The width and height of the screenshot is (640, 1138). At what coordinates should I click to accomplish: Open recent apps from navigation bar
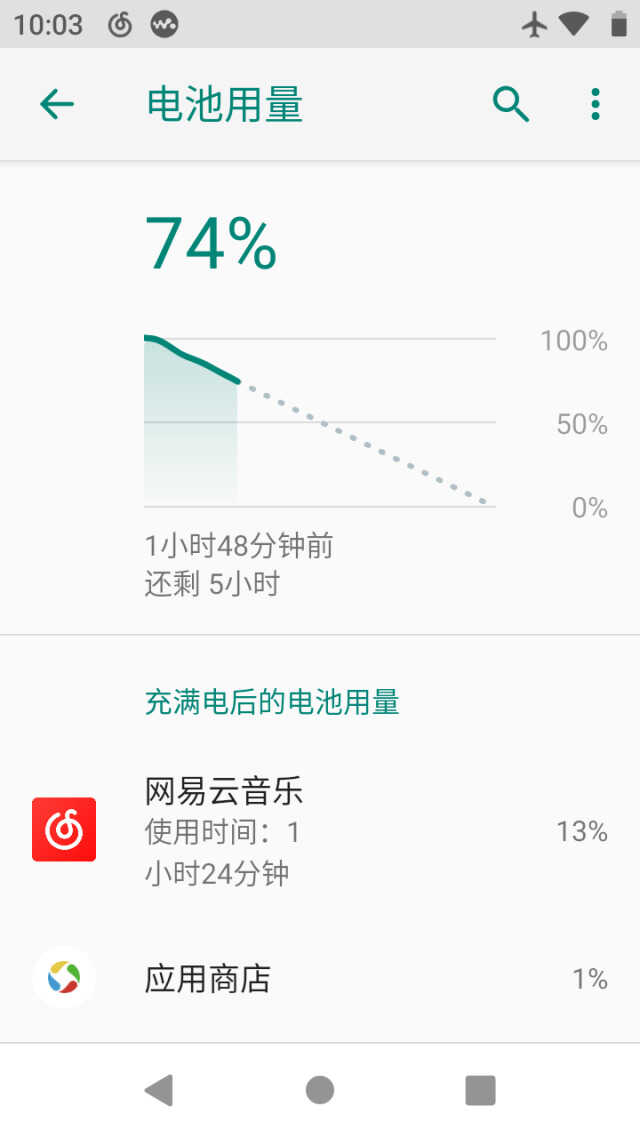coord(480,1089)
